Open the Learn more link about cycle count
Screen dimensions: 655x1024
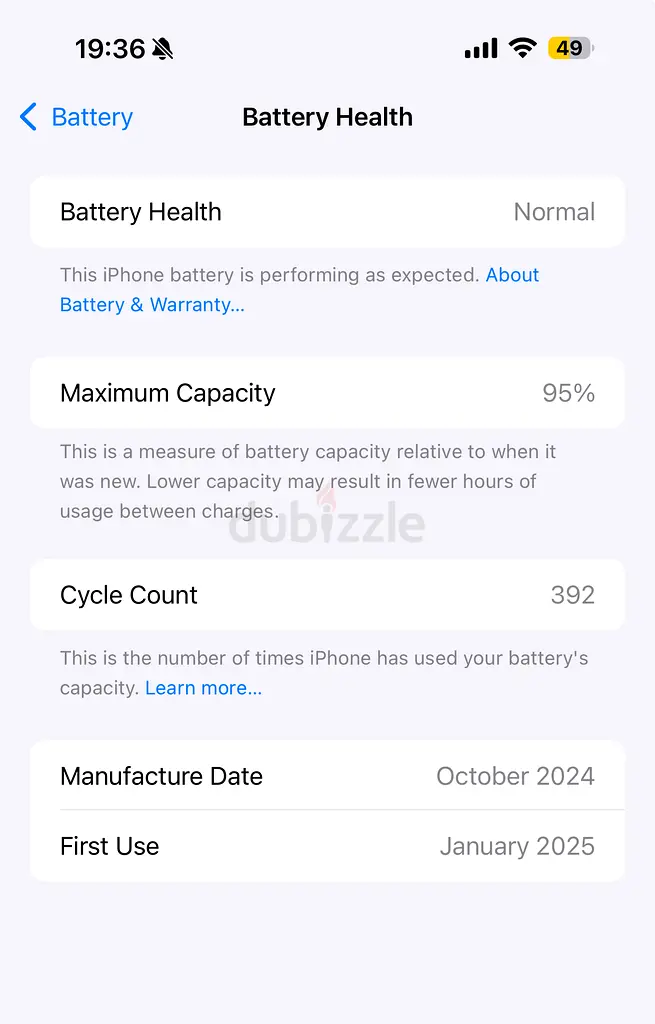click(203, 688)
